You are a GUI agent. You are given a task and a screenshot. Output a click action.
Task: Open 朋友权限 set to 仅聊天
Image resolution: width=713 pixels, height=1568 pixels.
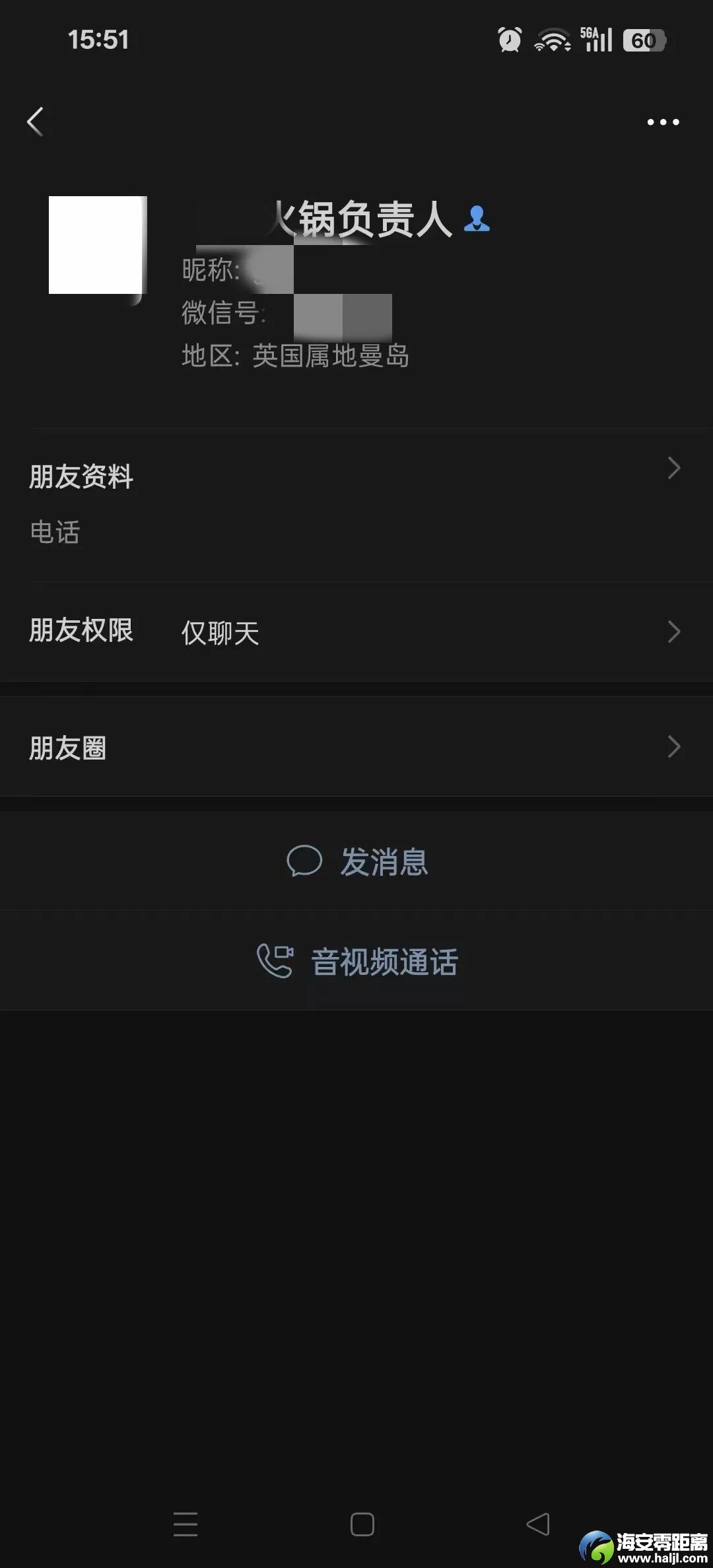tap(356, 632)
